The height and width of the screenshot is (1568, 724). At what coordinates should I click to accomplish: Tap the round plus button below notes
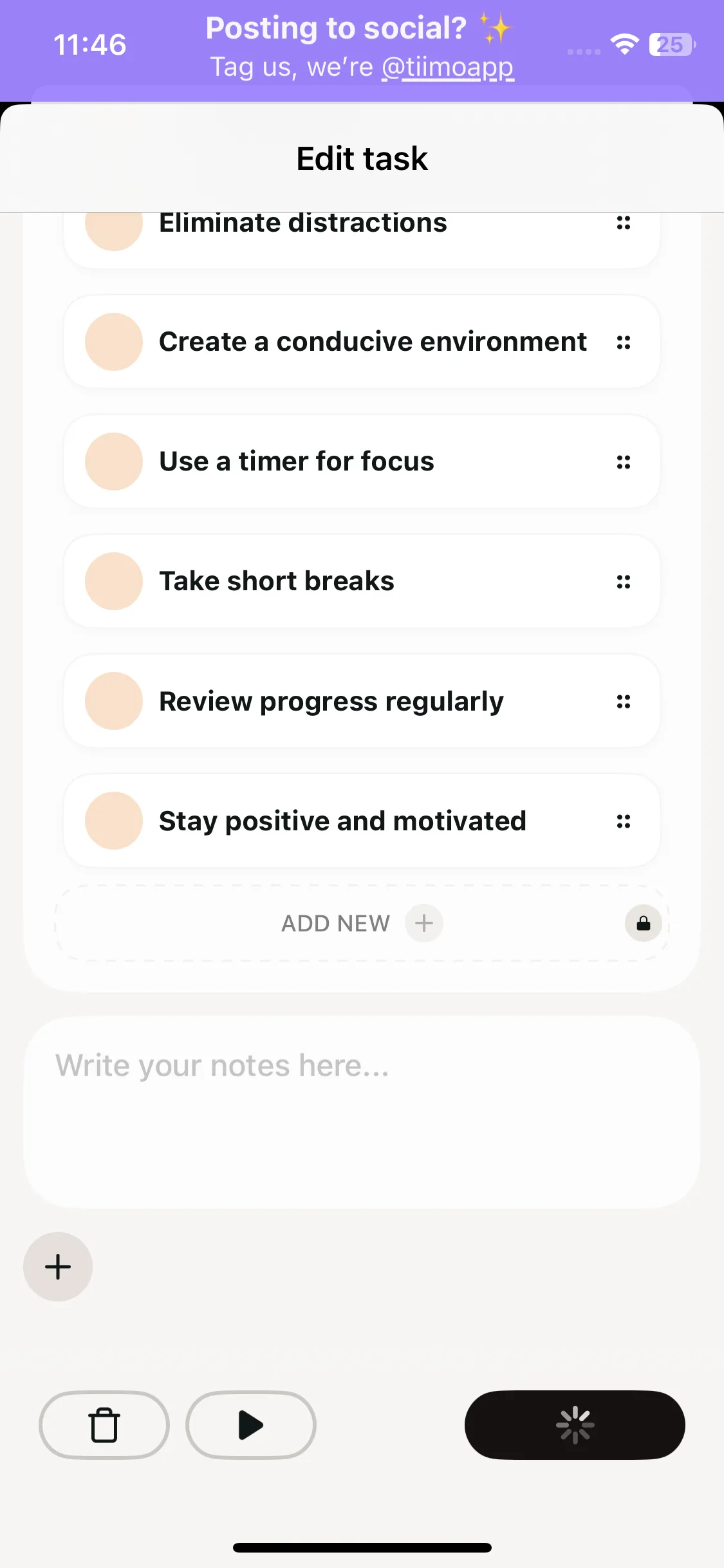pos(58,1267)
